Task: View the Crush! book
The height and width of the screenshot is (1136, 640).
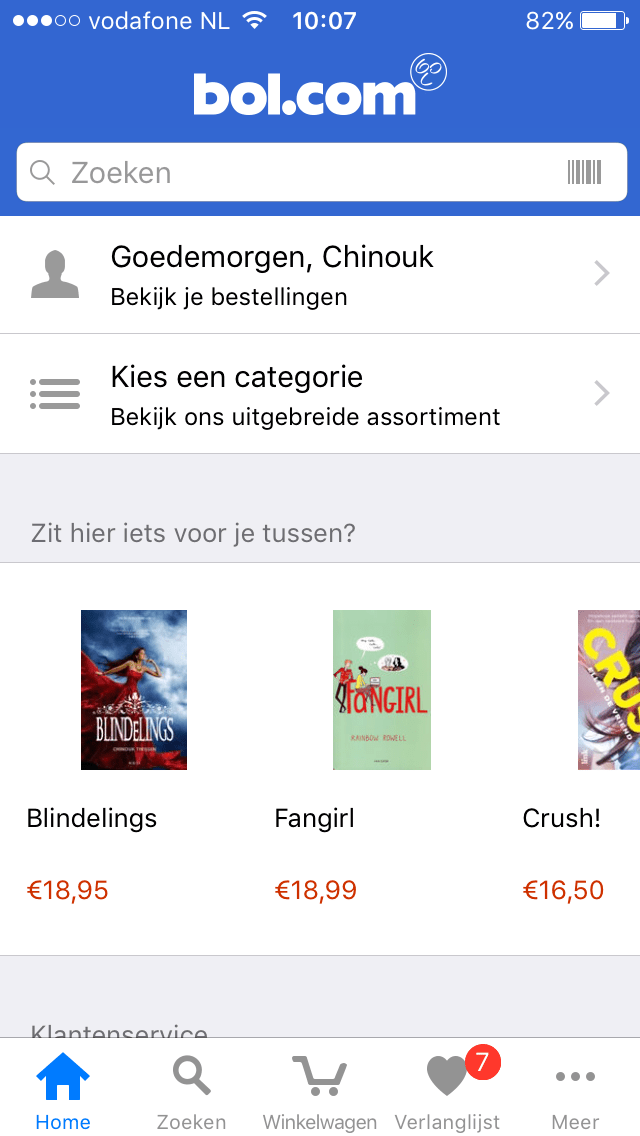Action: tap(608, 690)
